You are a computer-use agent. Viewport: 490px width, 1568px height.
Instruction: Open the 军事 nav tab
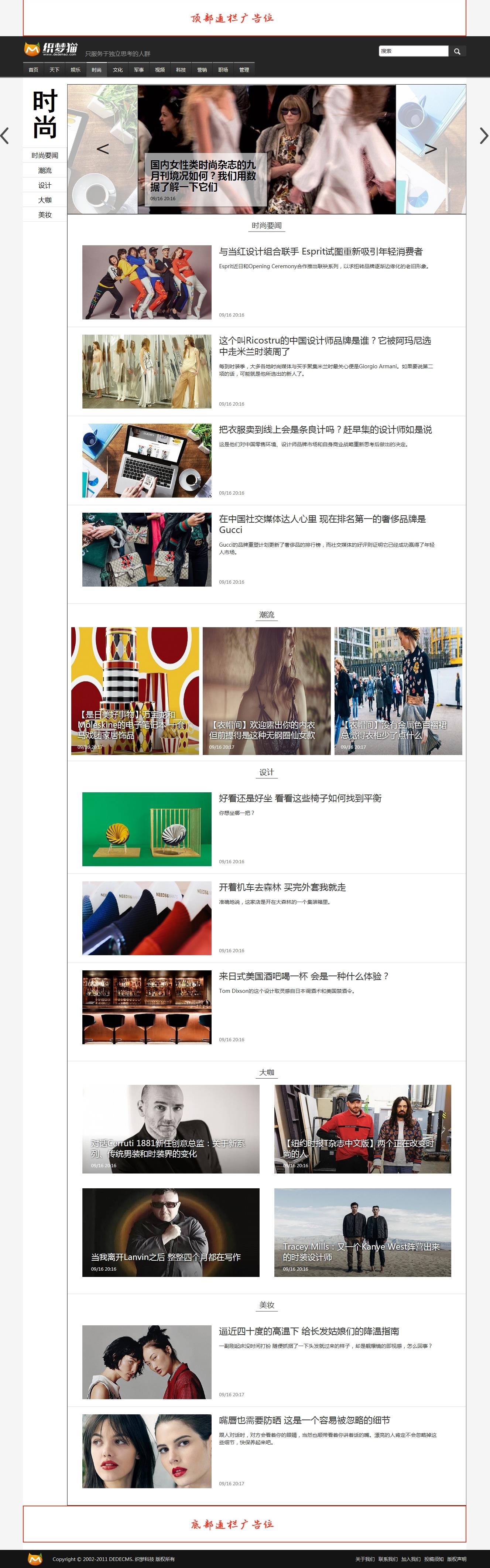click(x=139, y=70)
